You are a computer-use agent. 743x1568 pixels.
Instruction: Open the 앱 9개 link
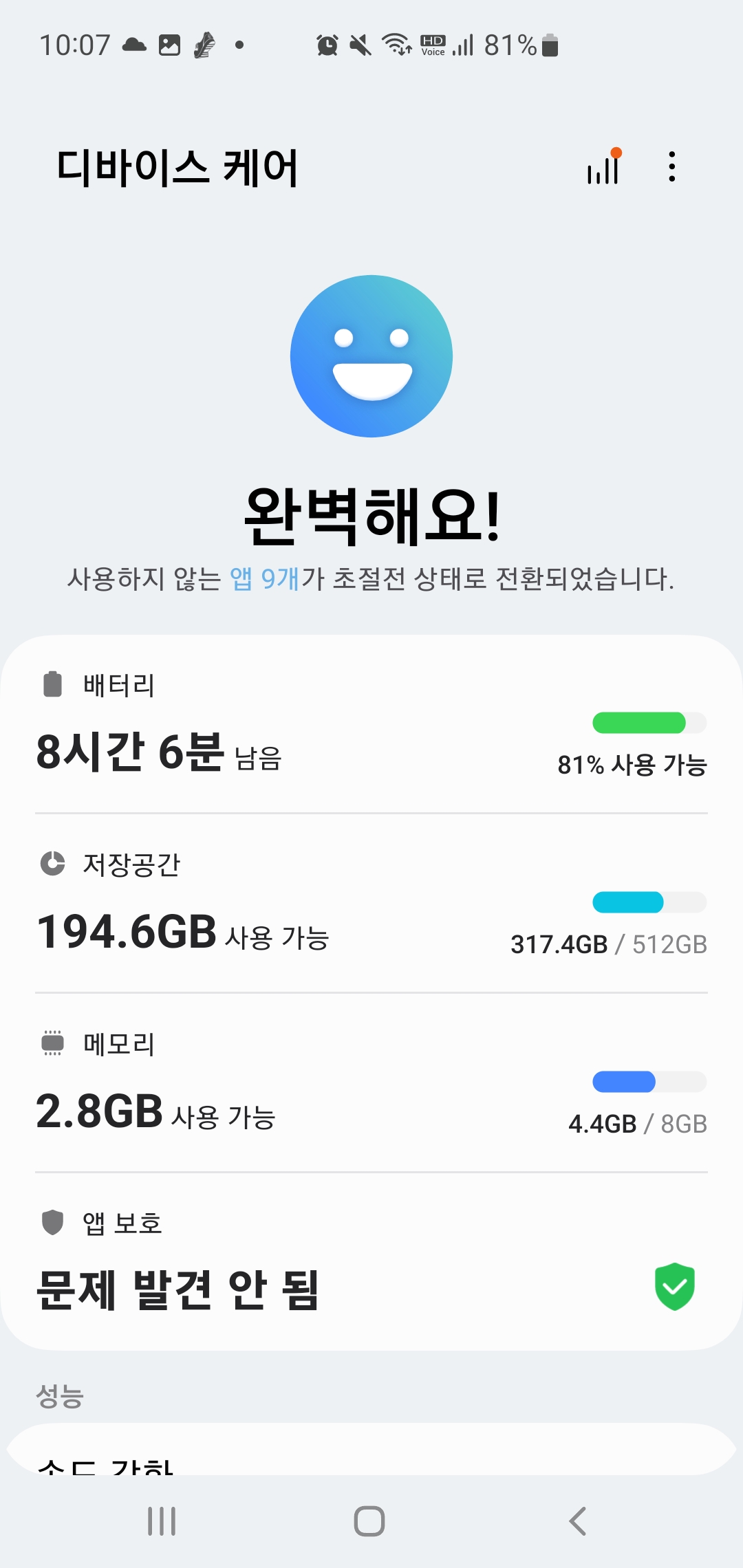tap(265, 580)
